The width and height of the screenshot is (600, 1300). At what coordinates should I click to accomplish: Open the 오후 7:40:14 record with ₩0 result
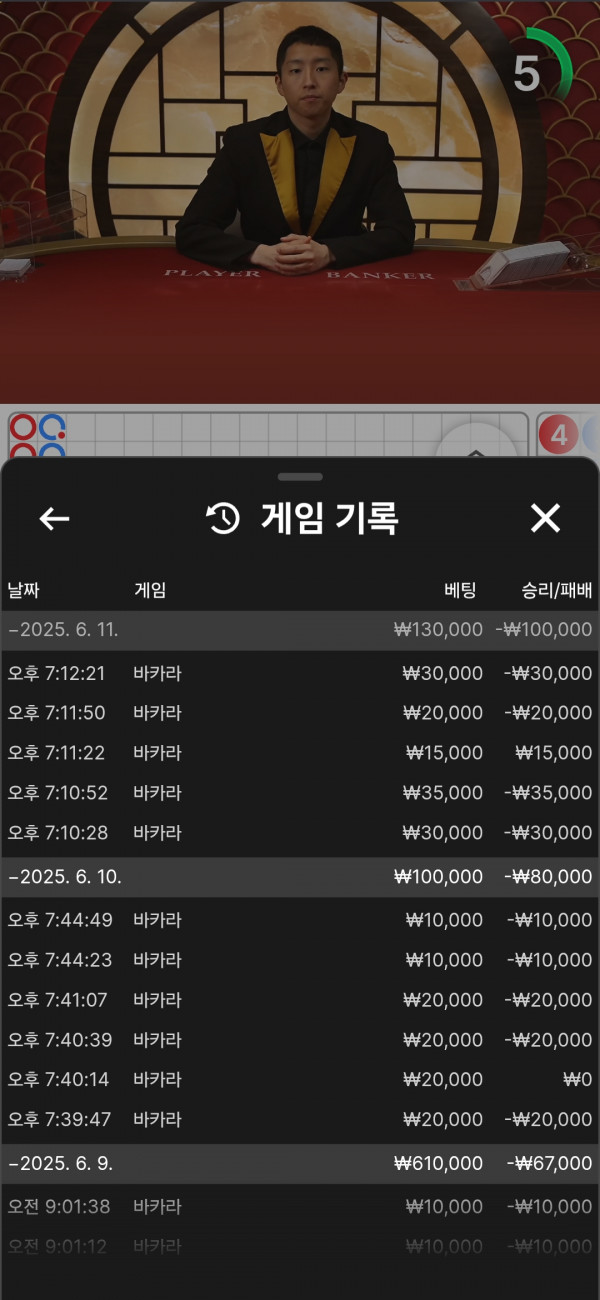300,1080
